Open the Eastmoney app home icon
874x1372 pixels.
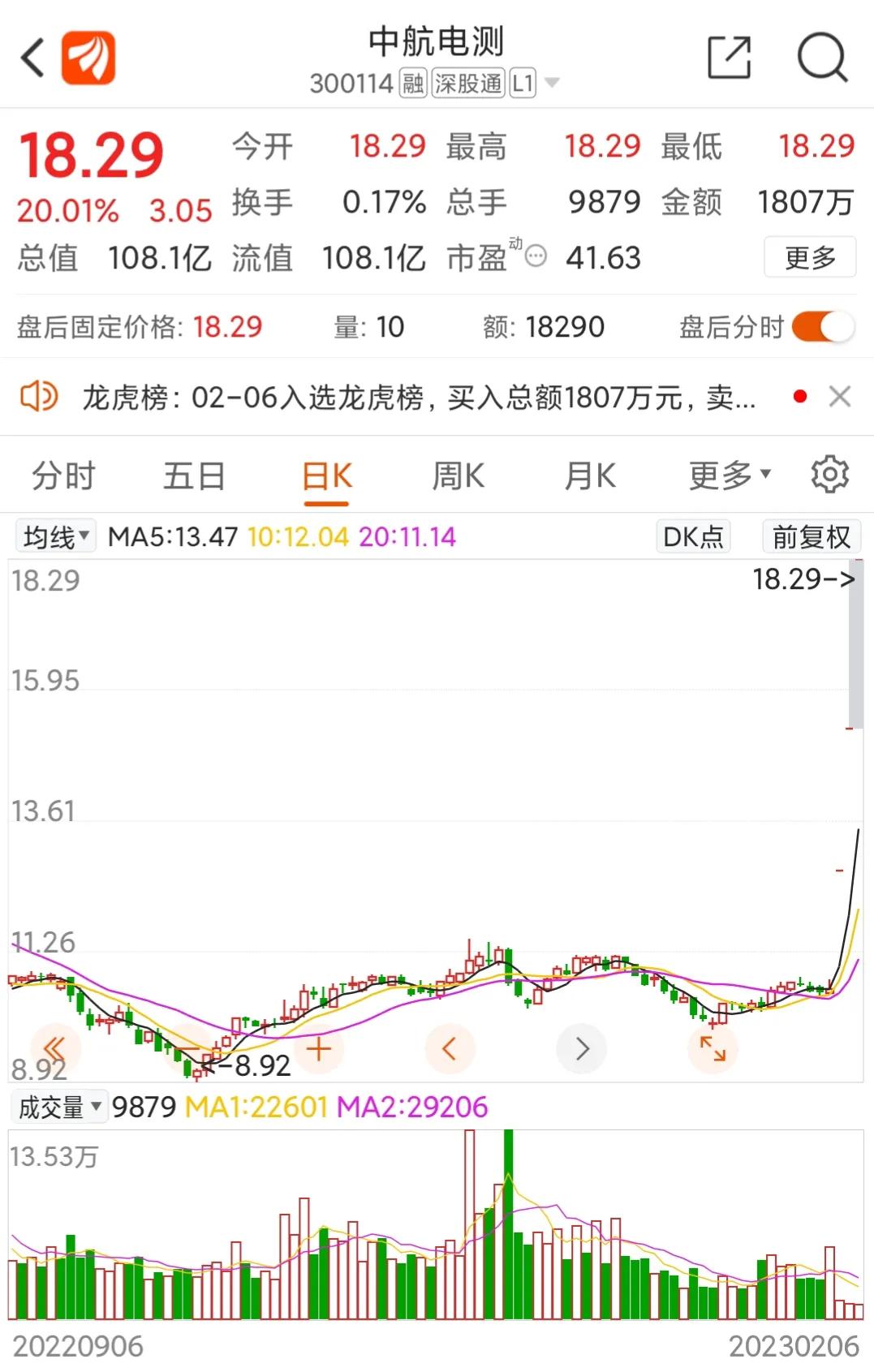coord(89,57)
